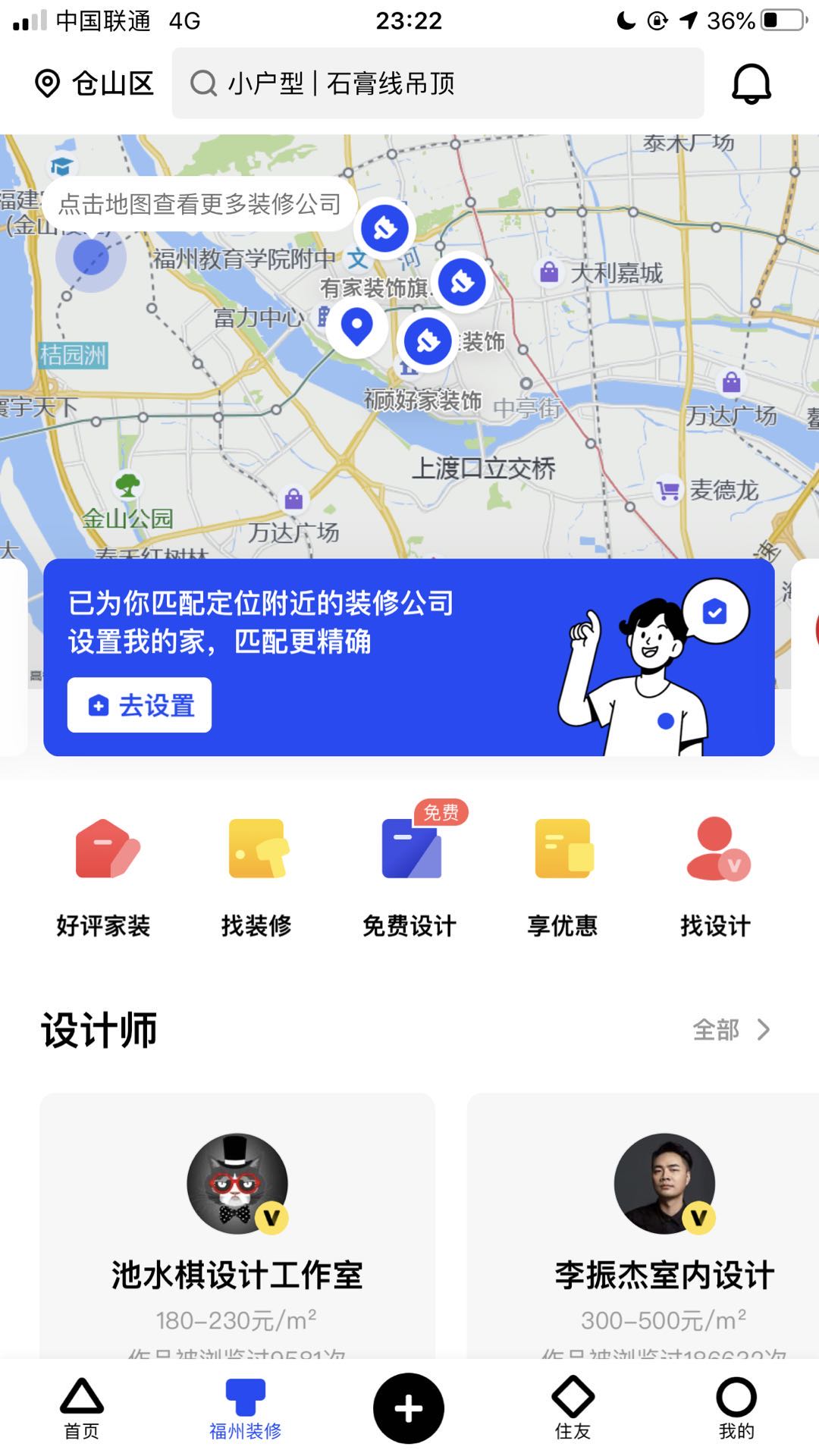The width and height of the screenshot is (819, 1456).
Task: Go to the 我的 tab
Action: point(736,1409)
